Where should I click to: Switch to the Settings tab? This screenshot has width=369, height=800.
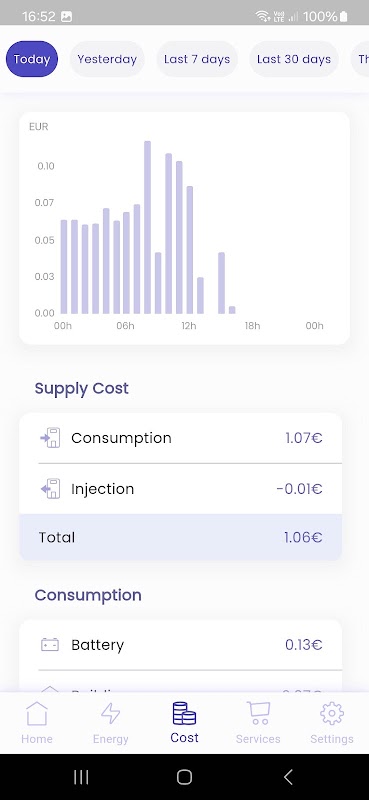[x=332, y=722]
